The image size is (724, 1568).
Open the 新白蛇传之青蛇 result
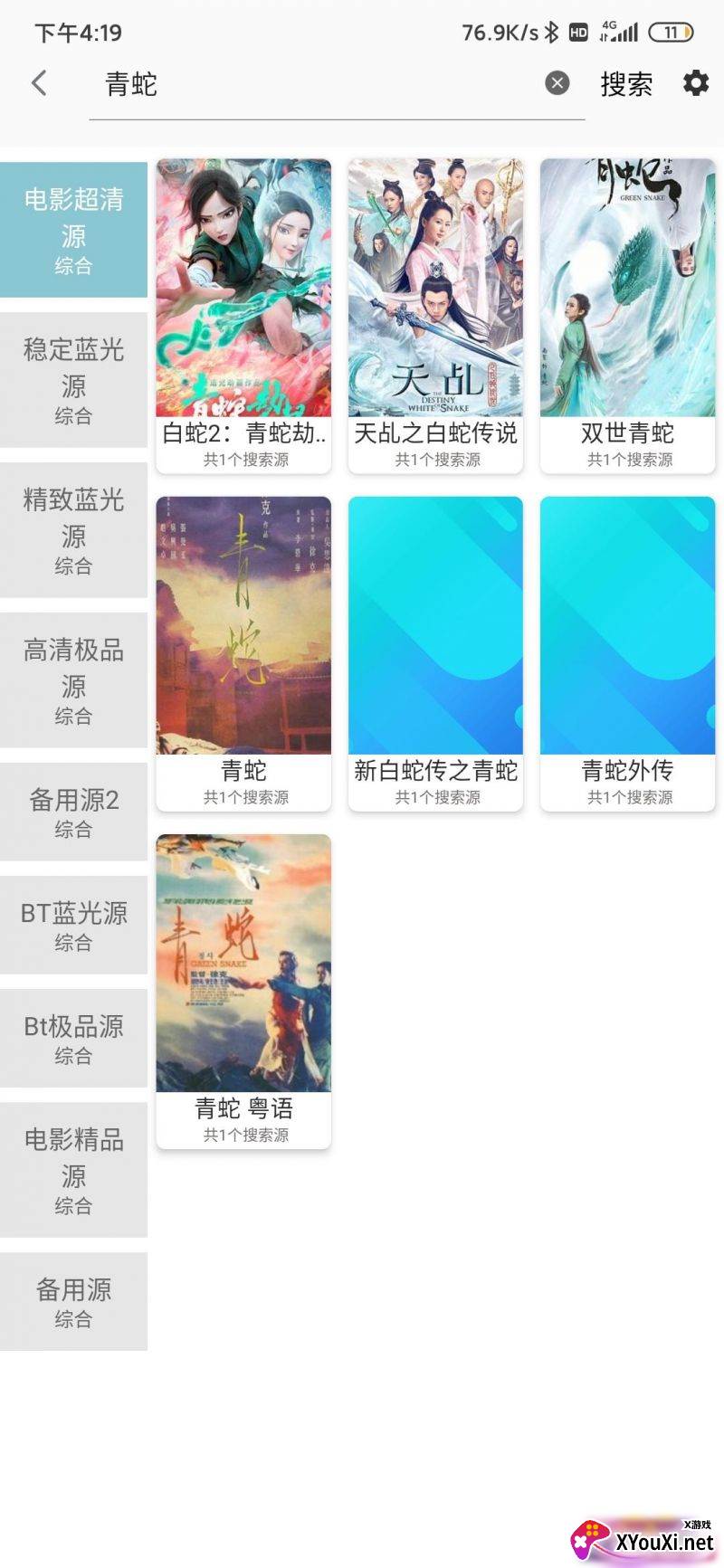point(435,653)
